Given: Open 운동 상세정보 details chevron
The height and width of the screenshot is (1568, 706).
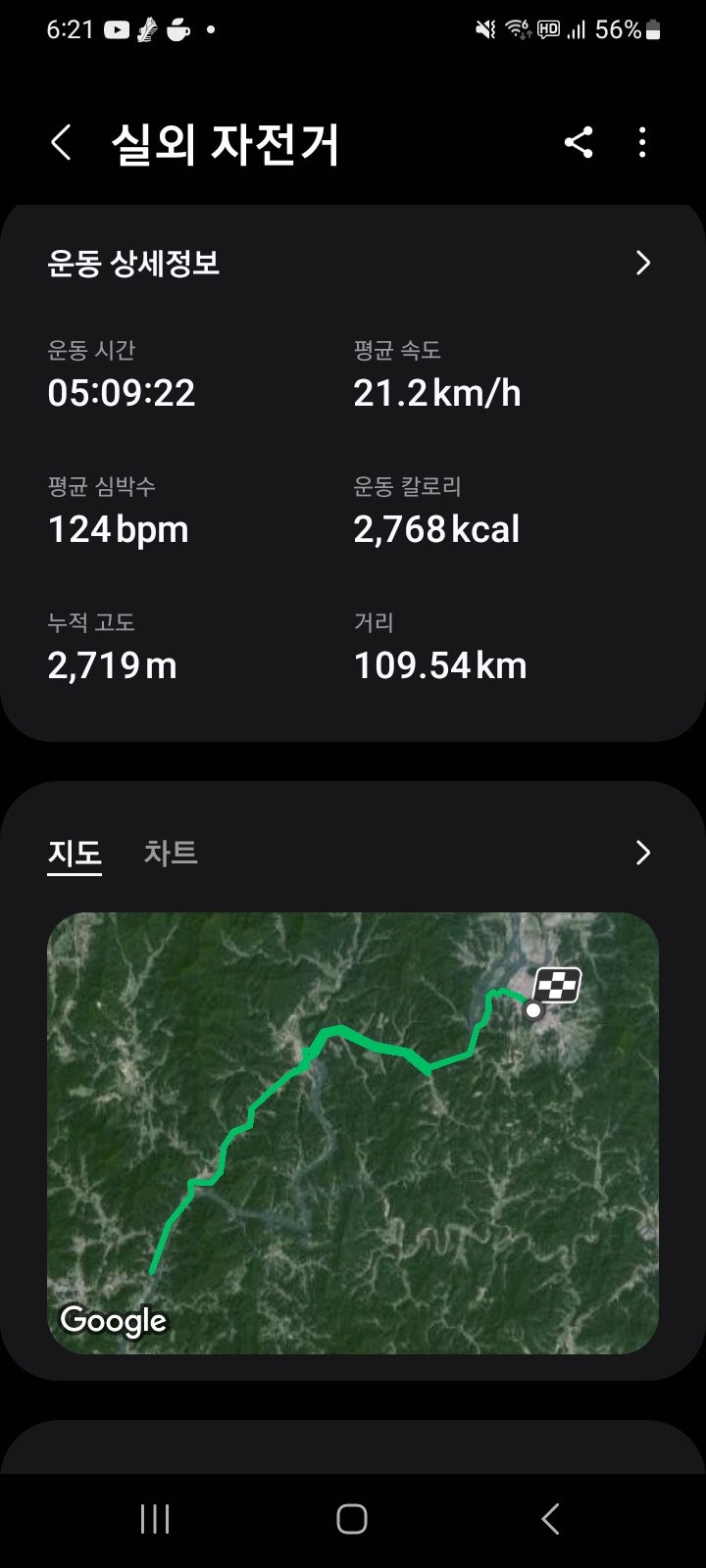Looking at the screenshot, I should coord(643,263).
